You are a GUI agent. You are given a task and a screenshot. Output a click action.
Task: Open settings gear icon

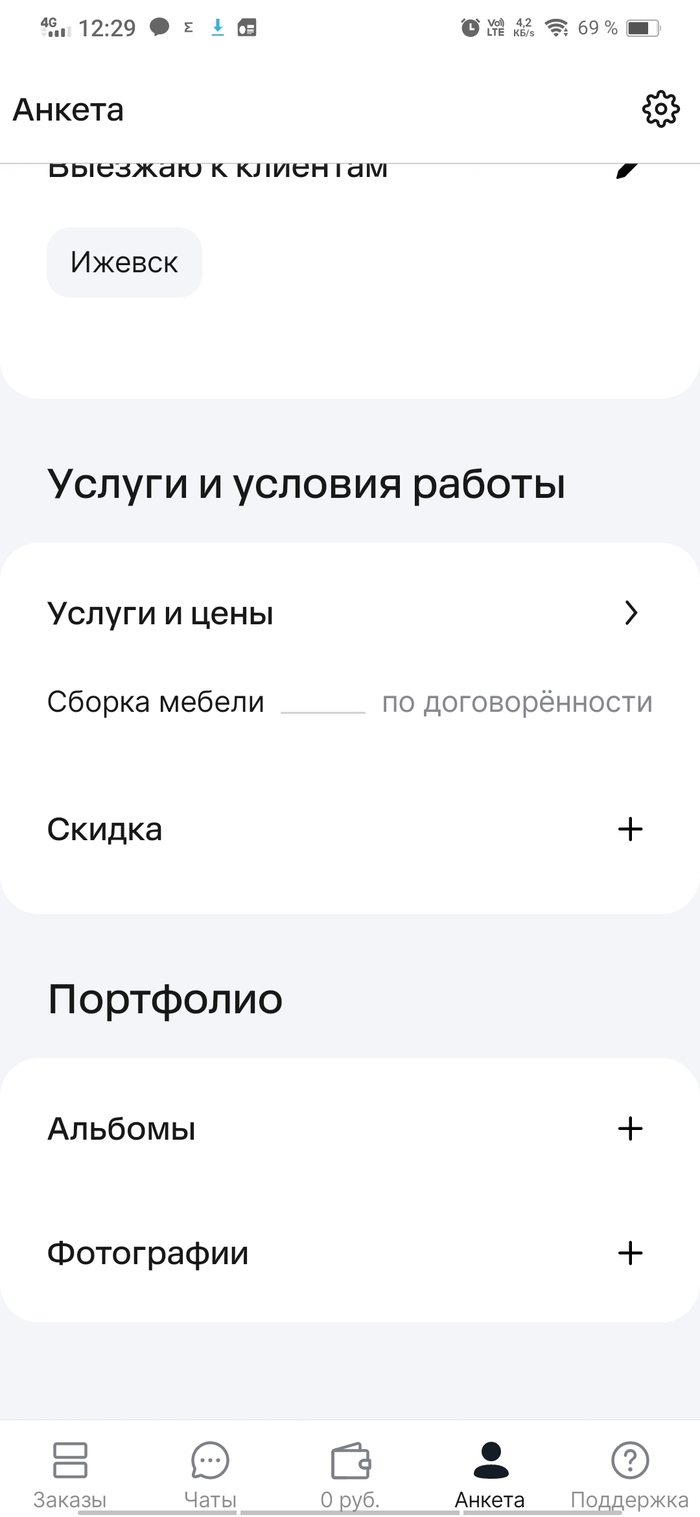tap(660, 109)
